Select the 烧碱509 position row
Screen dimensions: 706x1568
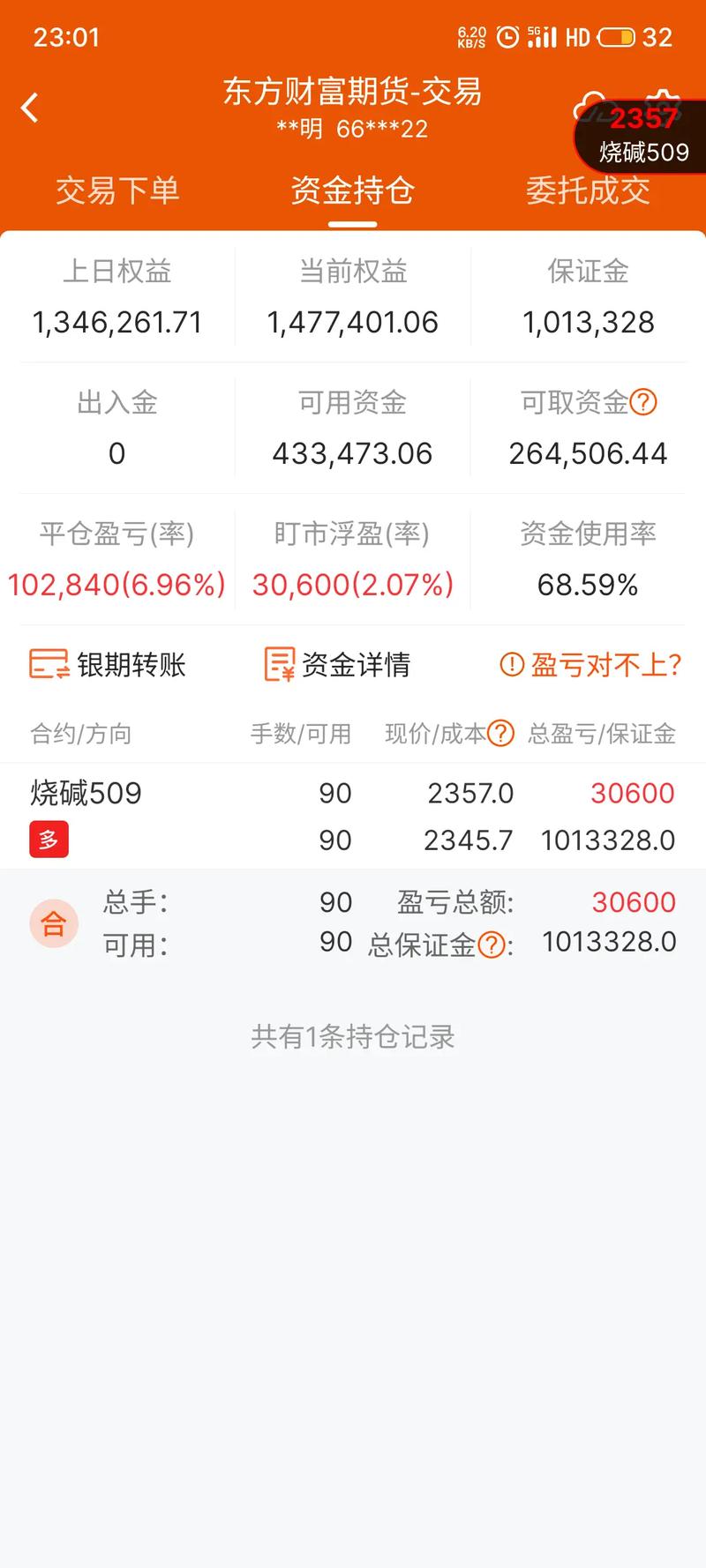tap(84, 794)
